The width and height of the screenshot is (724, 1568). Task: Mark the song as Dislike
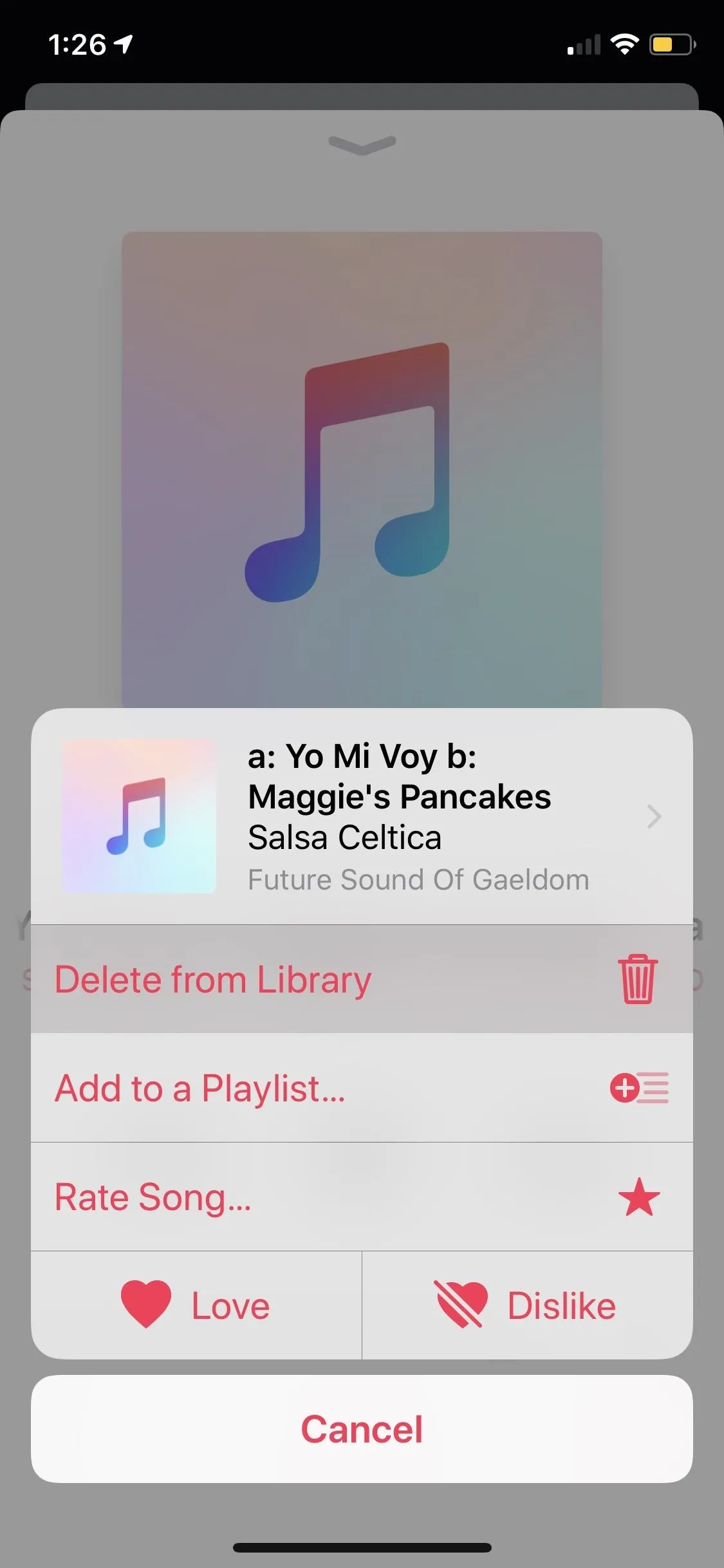528,1305
